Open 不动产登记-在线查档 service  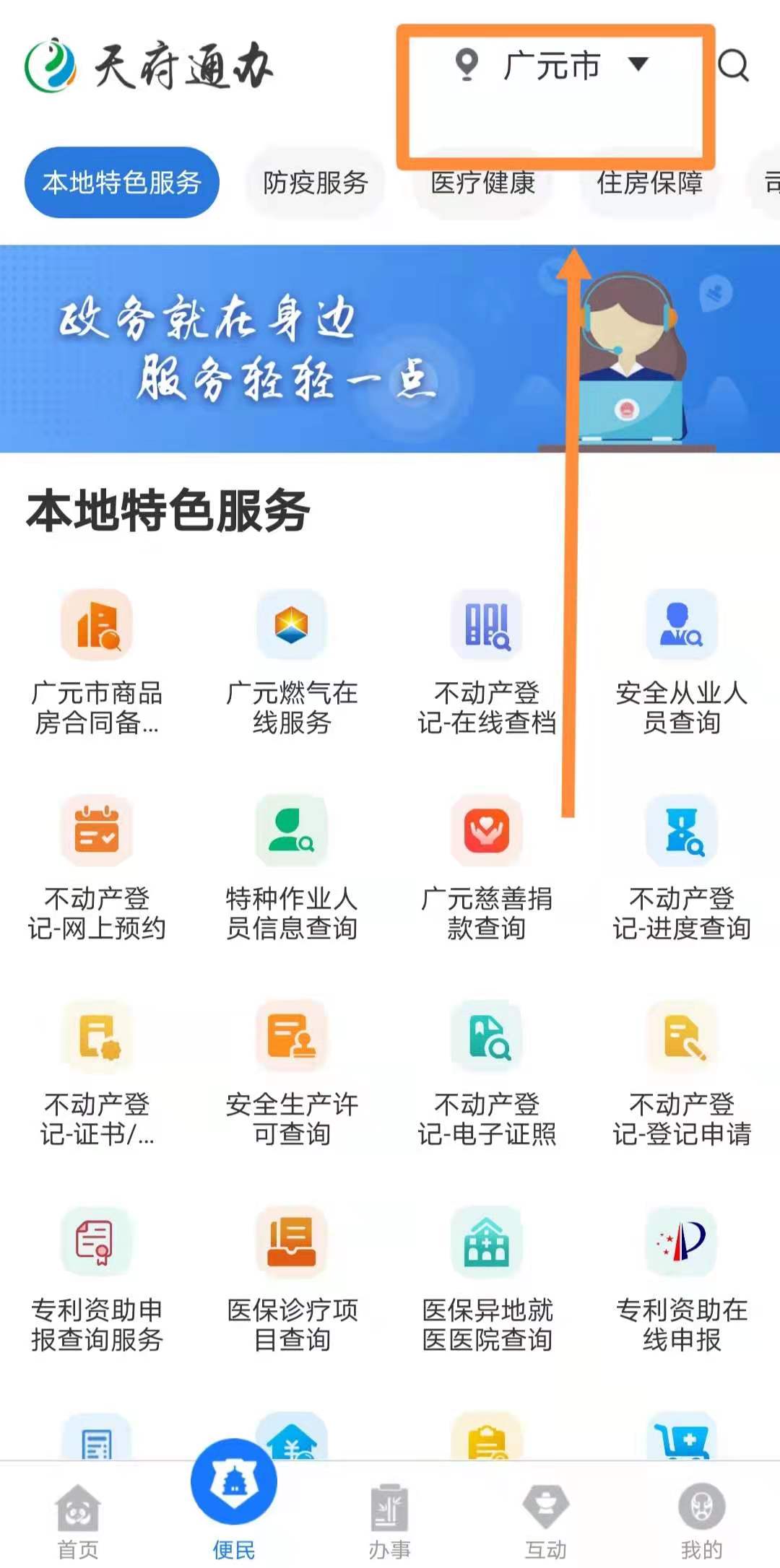click(487, 661)
